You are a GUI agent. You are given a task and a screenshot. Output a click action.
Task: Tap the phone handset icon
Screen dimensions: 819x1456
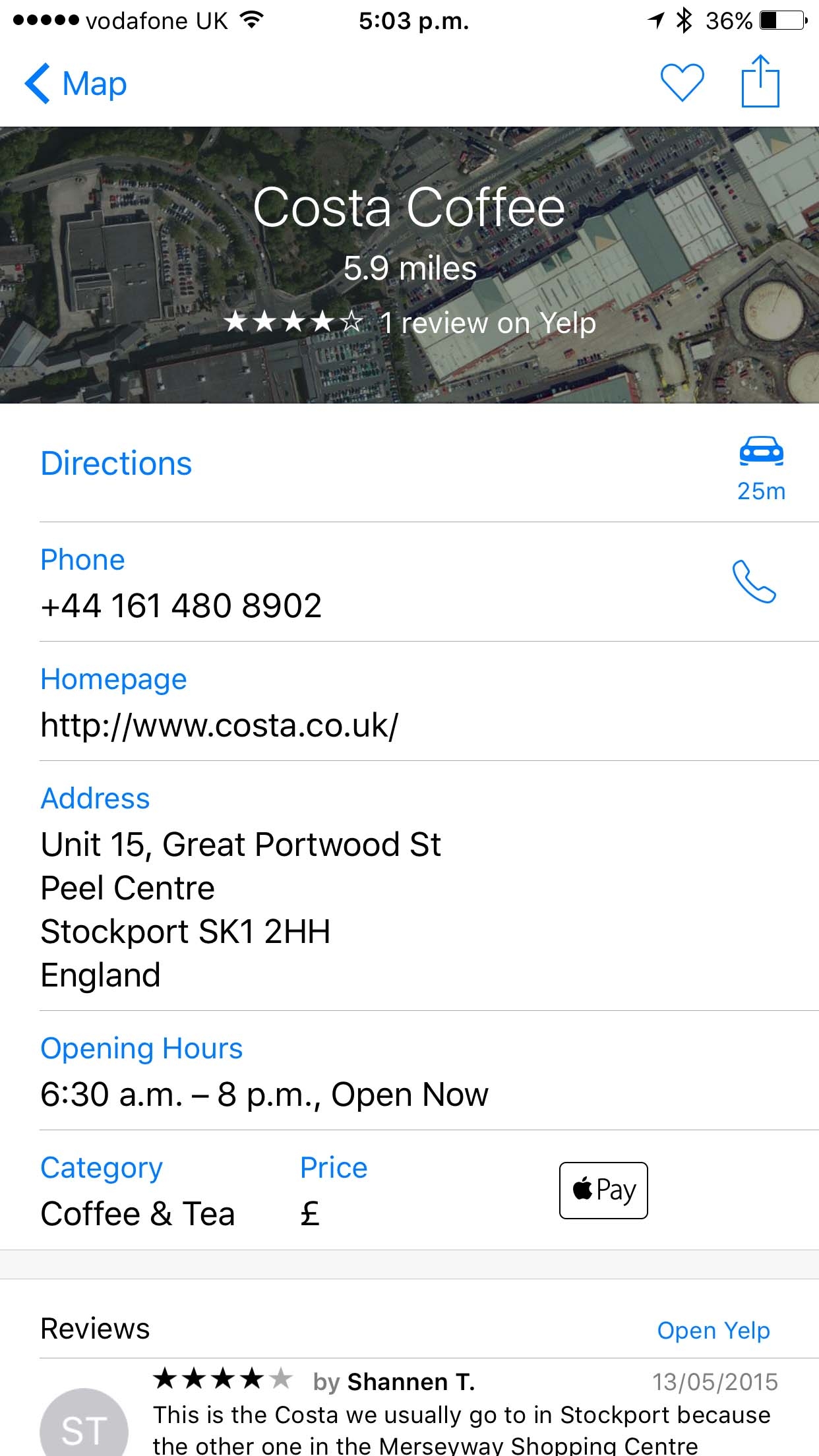[x=754, y=582]
